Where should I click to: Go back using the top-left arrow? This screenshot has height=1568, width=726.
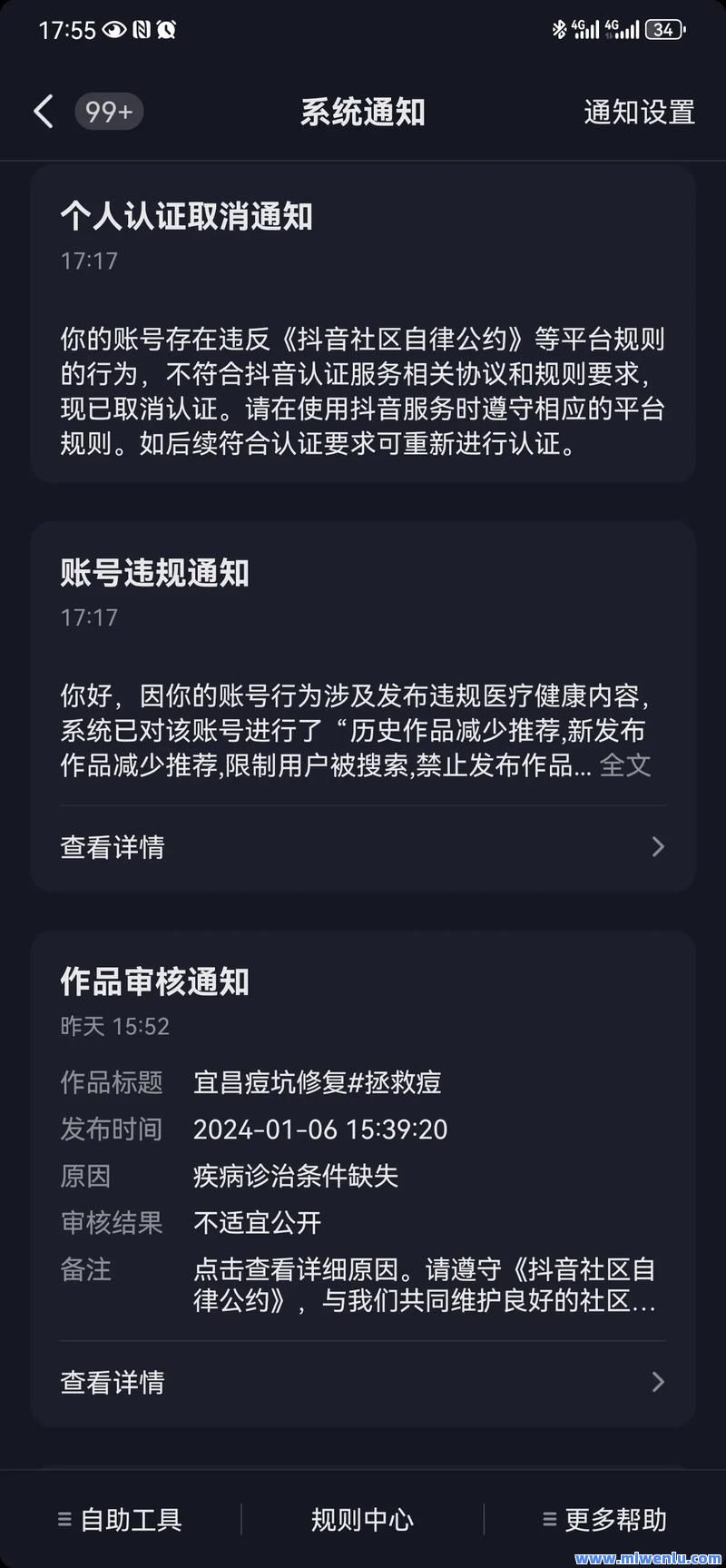pos(43,112)
